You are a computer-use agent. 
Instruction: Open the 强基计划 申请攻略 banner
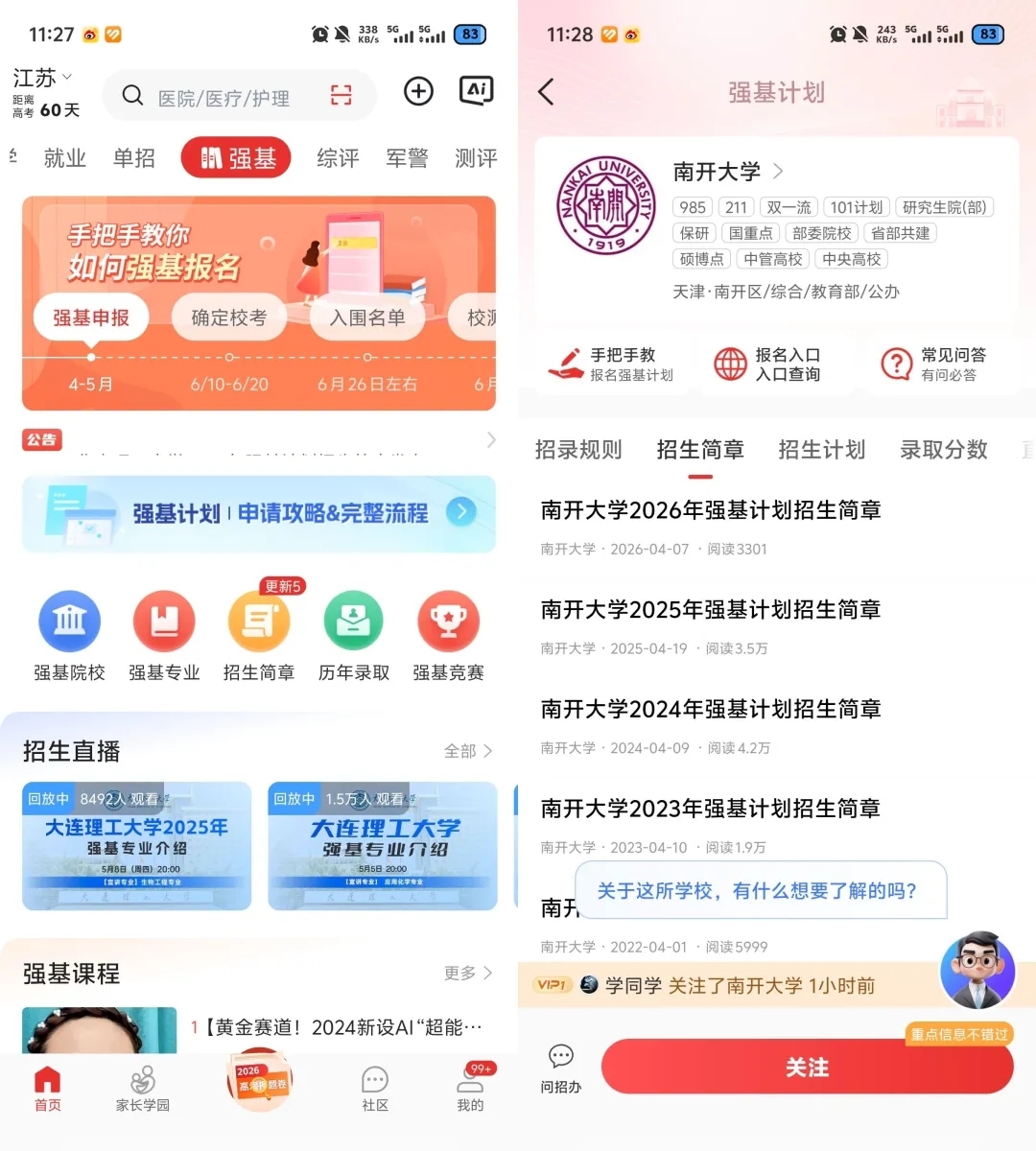tap(259, 513)
